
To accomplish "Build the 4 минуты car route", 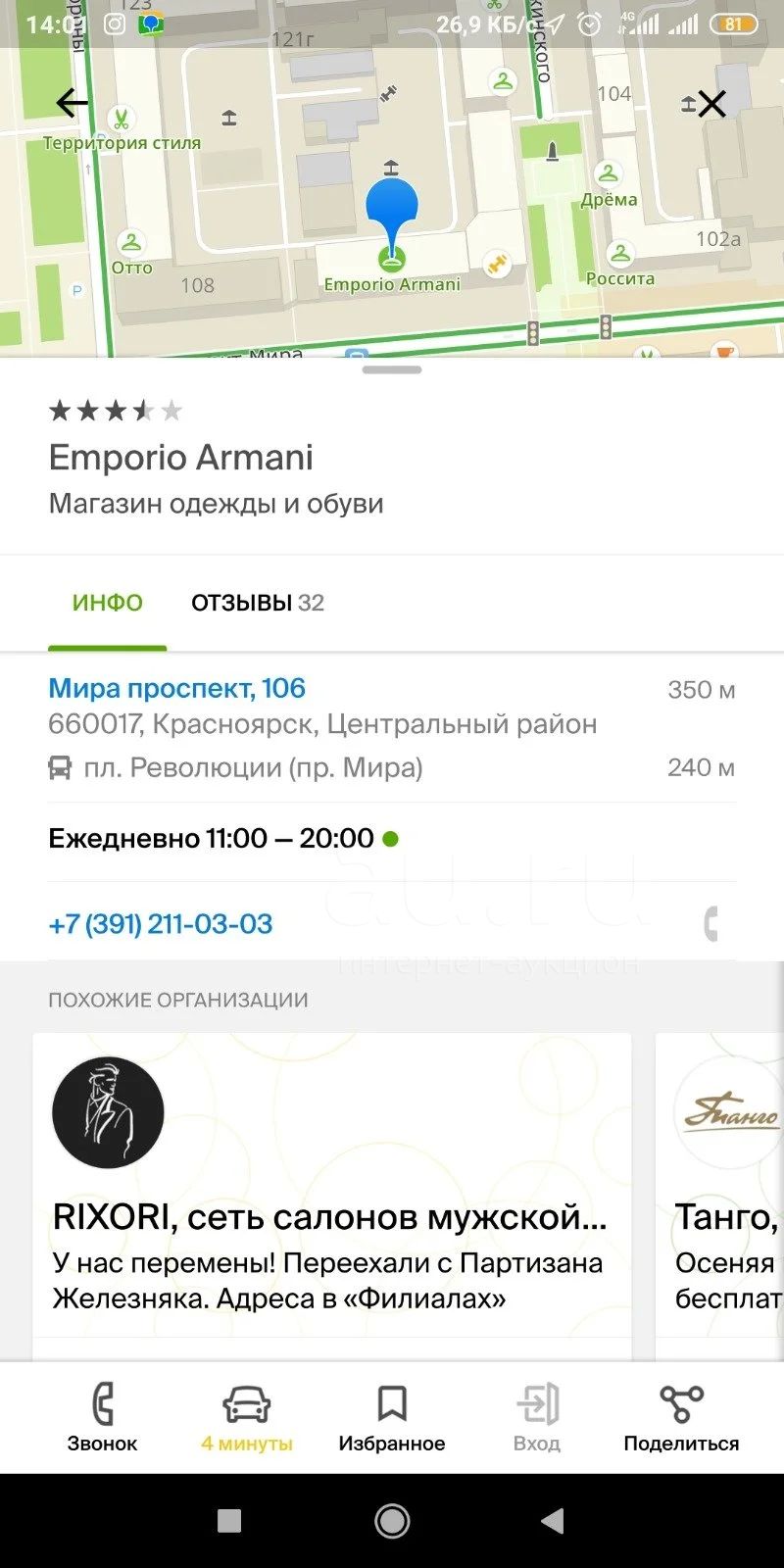I will [x=247, y=1417].
